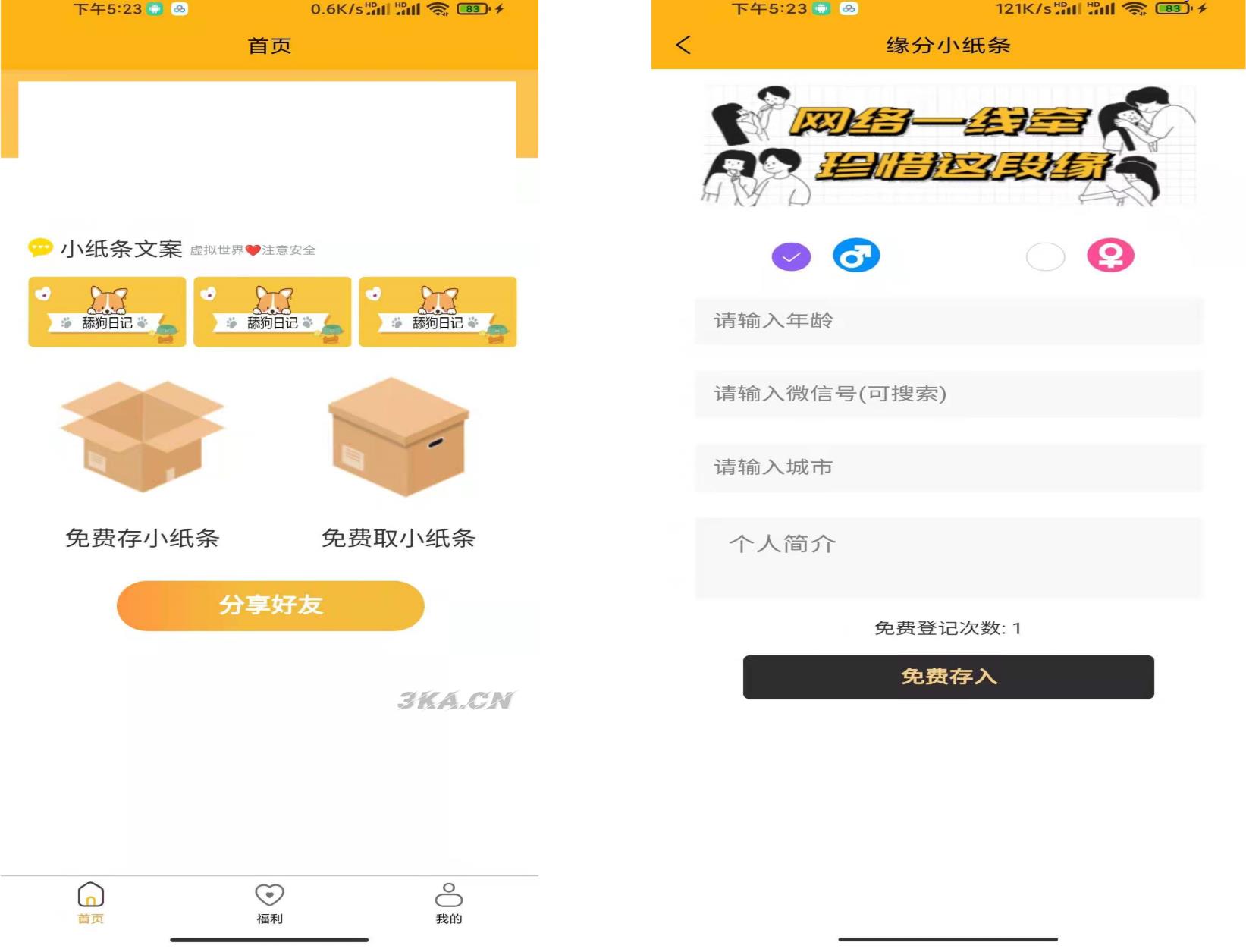The width and height of the screenshot is (1246, 952).
Task: Select the male gender option
Action: pos(791,256)
